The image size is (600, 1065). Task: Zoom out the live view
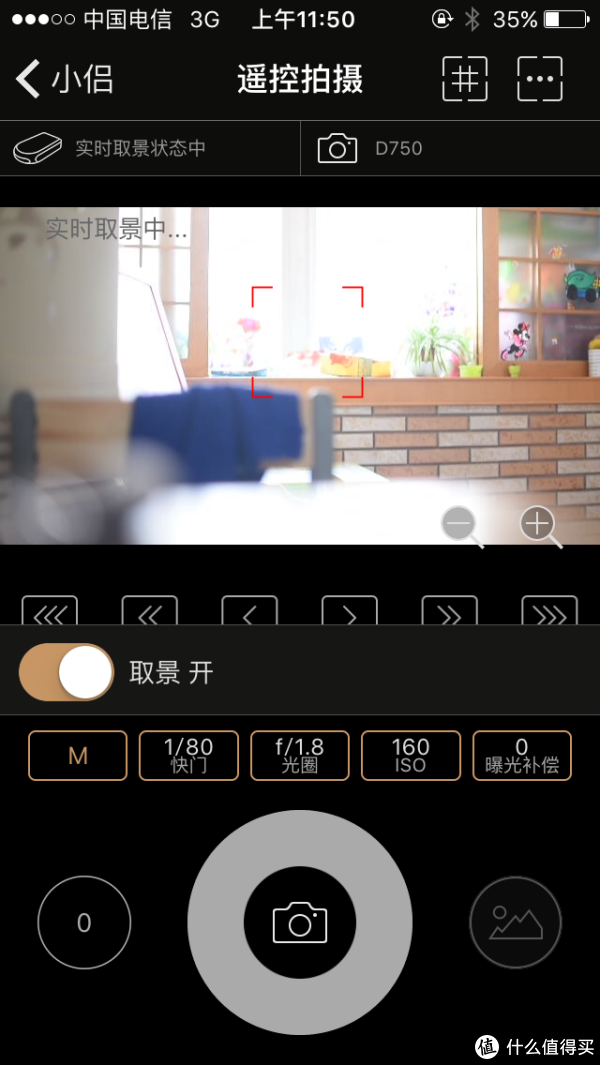[x=460, y=524]
